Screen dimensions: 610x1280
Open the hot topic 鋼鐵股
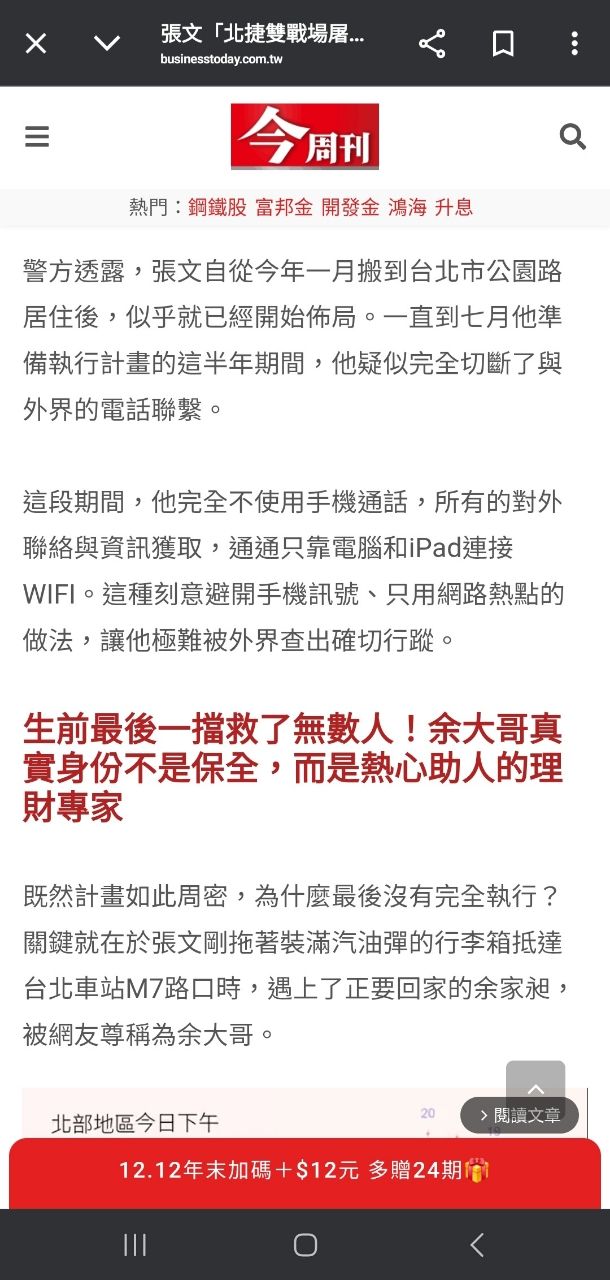[x=217, y=207]
